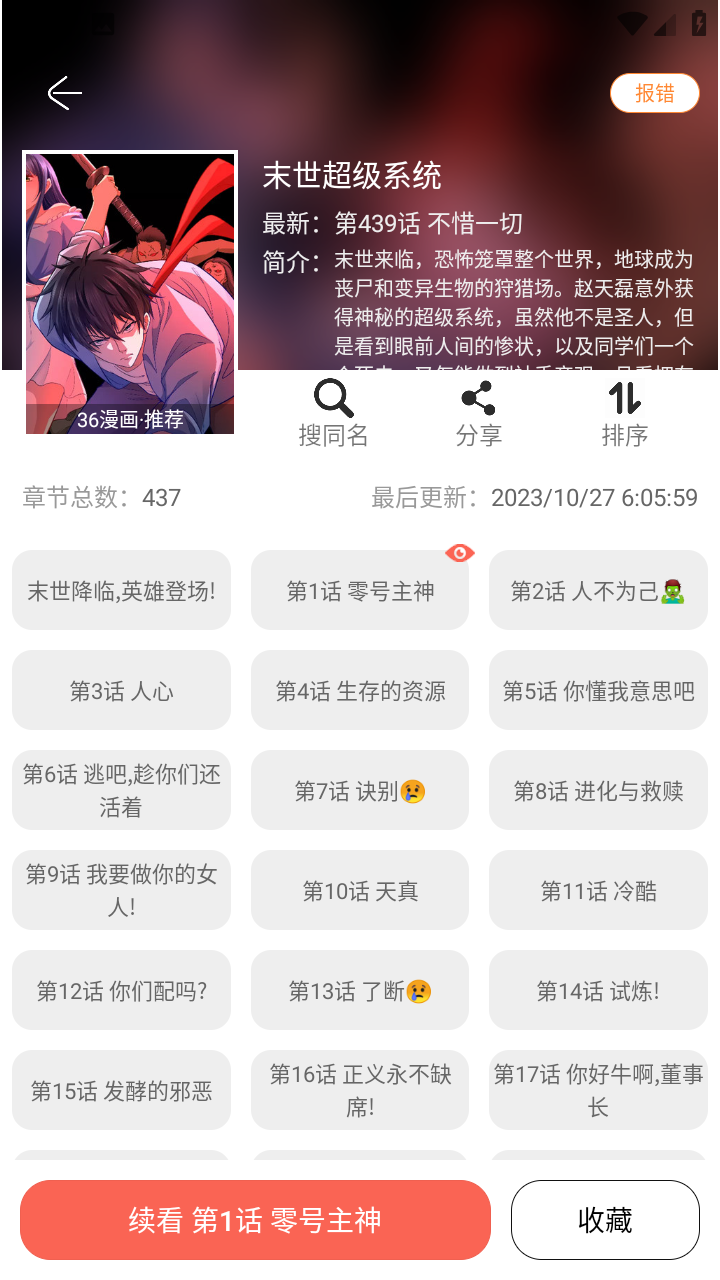Click the eye read-marker on 第1话 零号主神
This screenshot has width=720, height=1280.
click(459, 553)
